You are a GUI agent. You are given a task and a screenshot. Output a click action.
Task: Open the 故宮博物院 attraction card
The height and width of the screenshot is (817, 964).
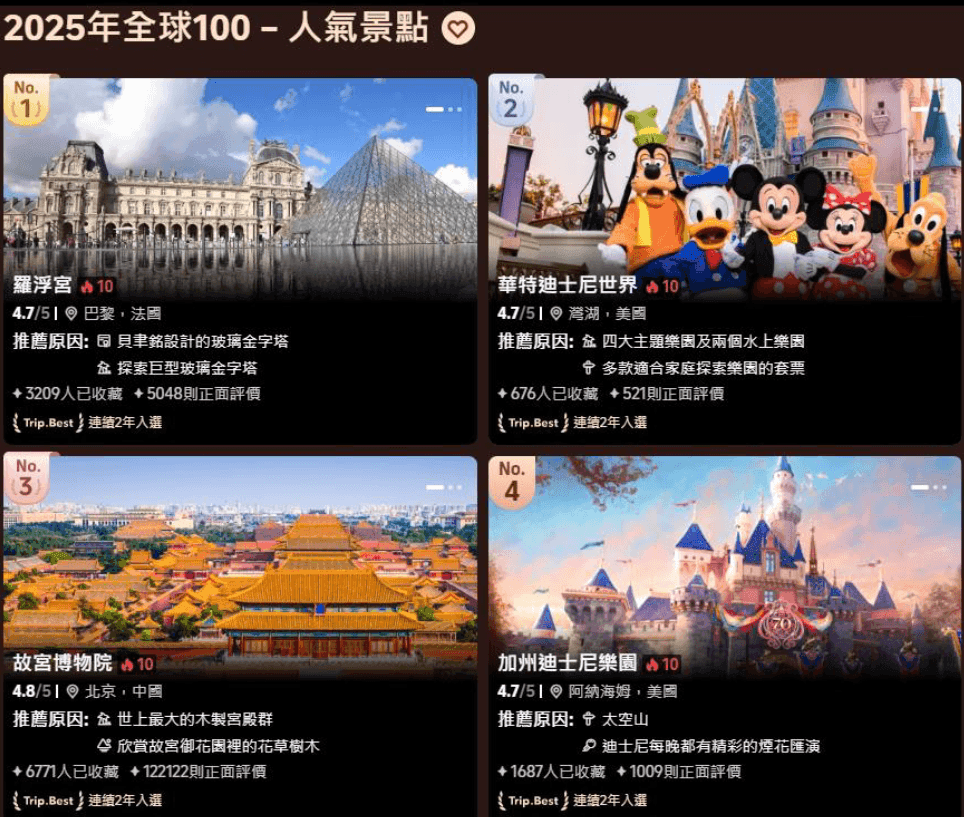coord(240,640)
